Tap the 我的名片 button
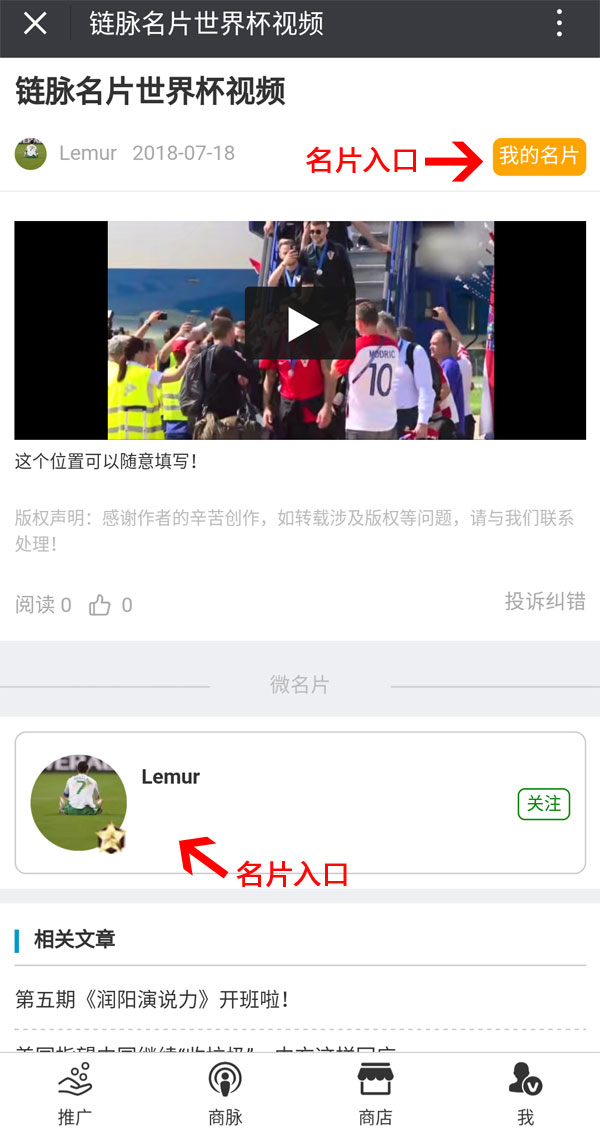Screen dimensions: 600x1133 coord(539,156)
